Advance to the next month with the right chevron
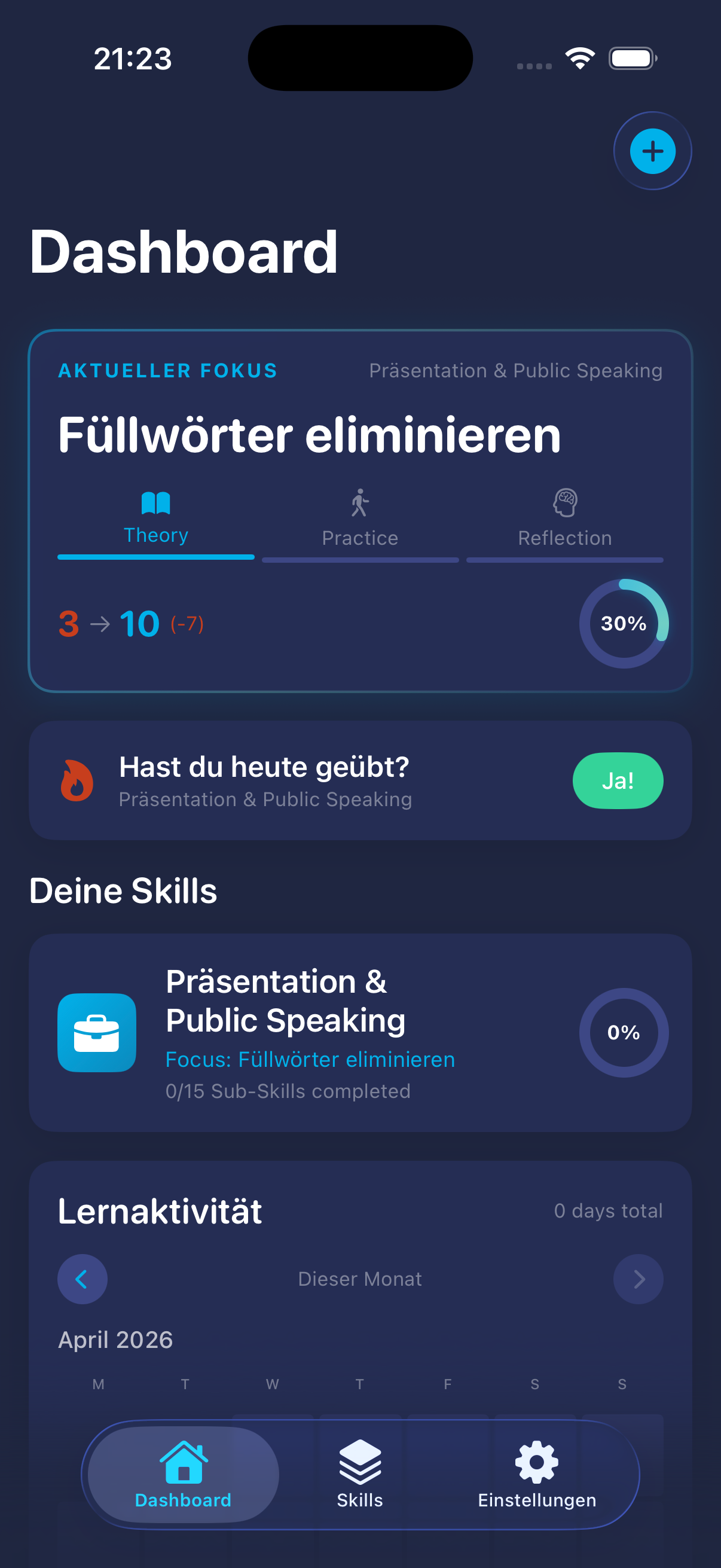This screenshot has width=721, height=1568. point(638,1279)
